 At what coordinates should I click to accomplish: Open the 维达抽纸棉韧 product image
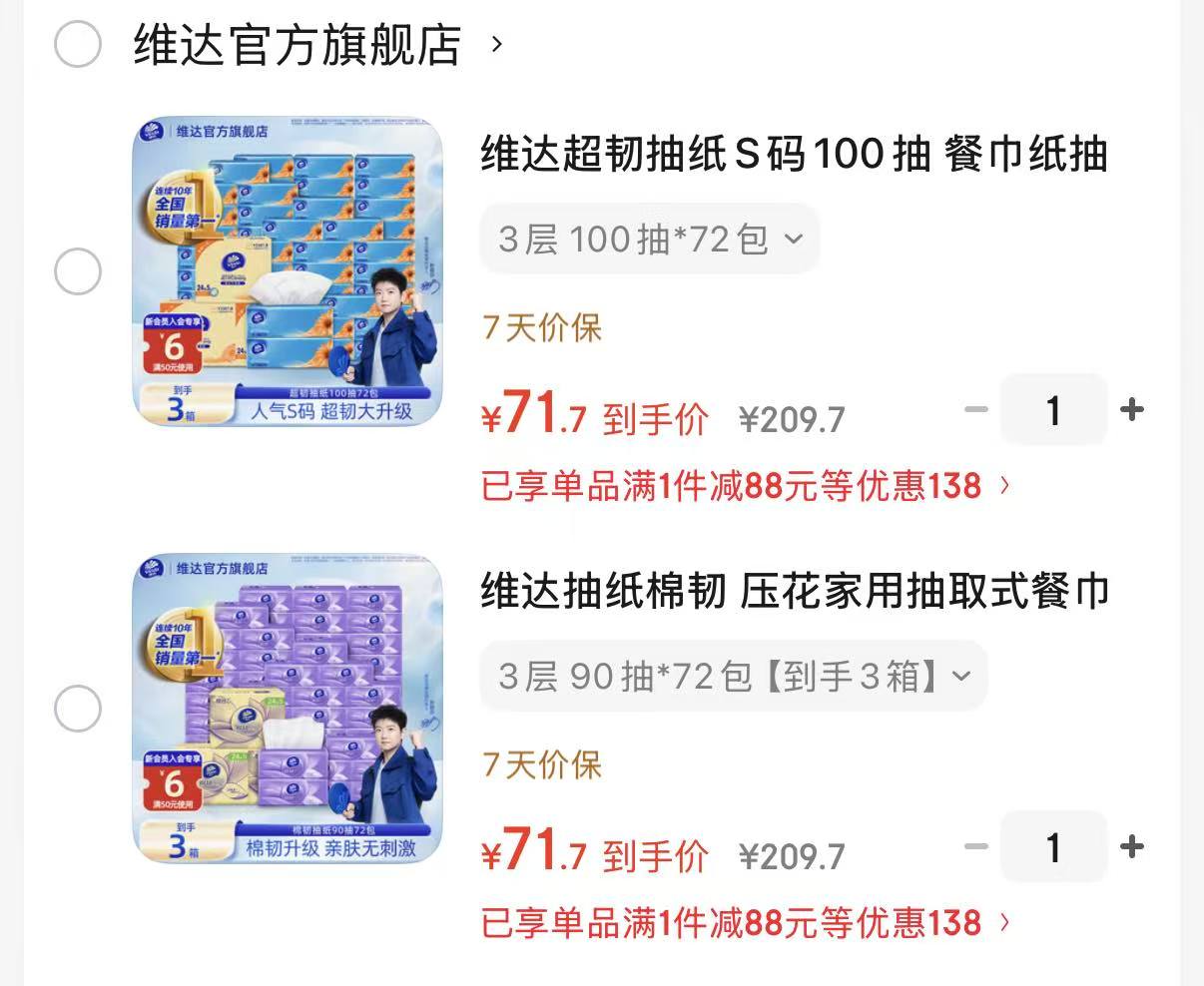288,709
